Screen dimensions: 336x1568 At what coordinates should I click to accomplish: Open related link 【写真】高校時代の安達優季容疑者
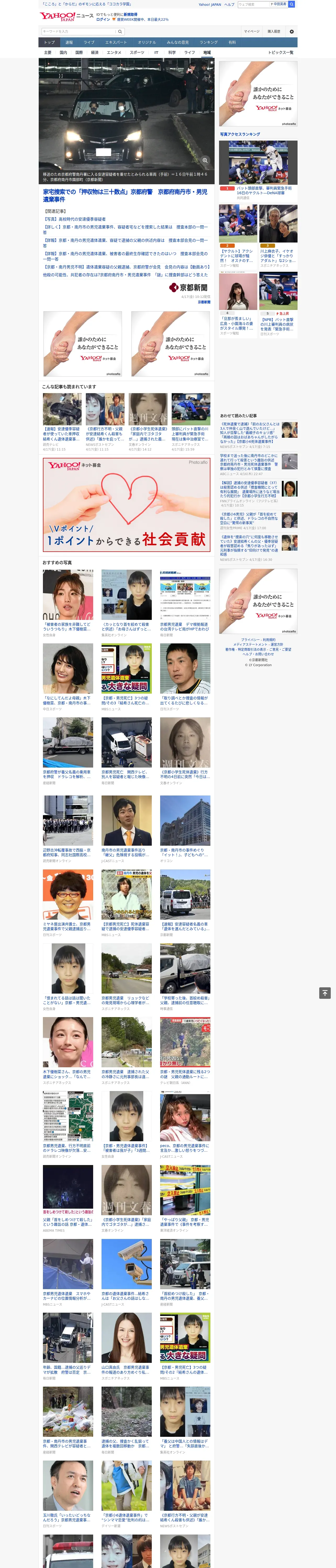point(74,219)
